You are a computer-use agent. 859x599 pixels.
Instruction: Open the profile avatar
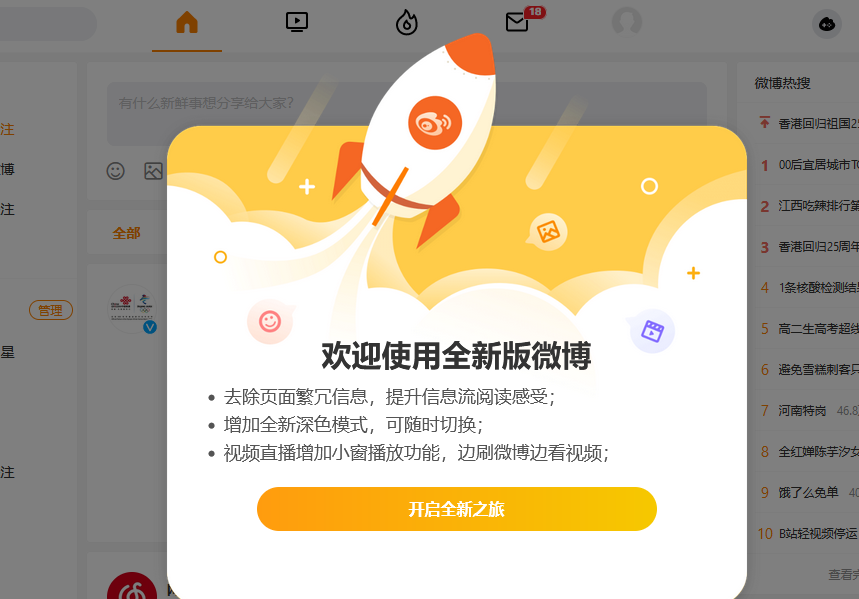627,22
